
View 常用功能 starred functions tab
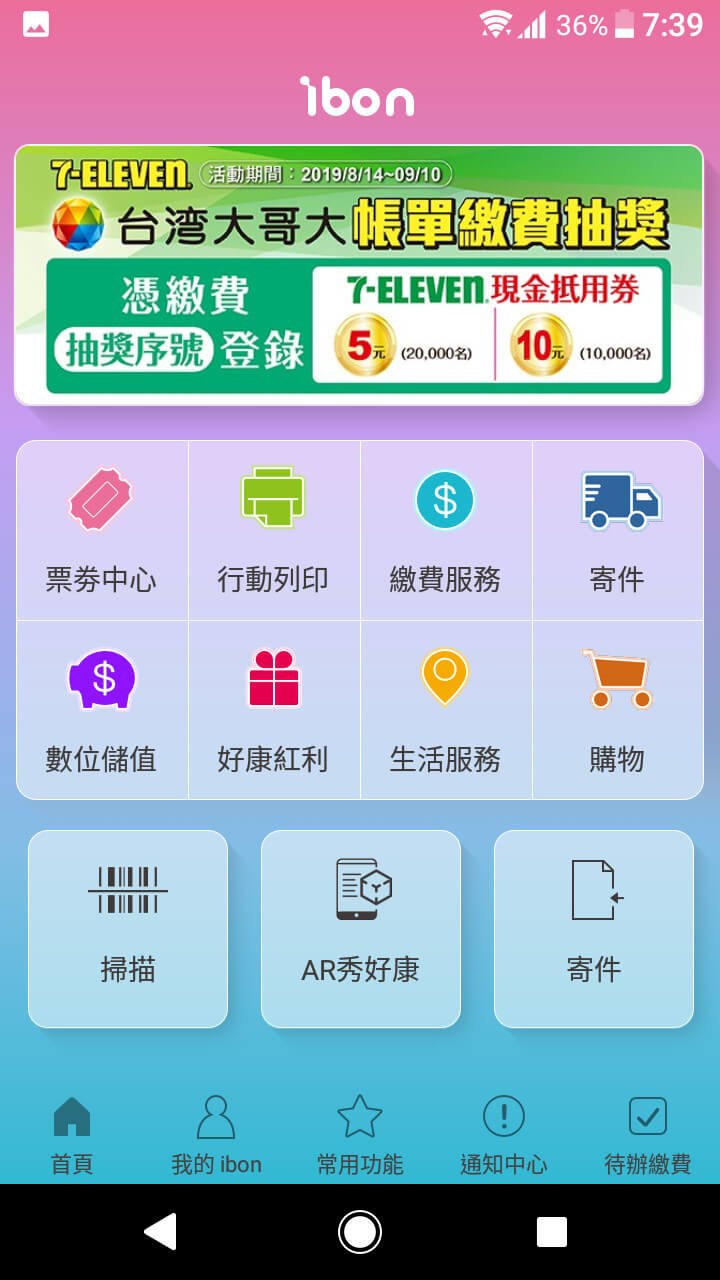click(x=360, y=1133)
